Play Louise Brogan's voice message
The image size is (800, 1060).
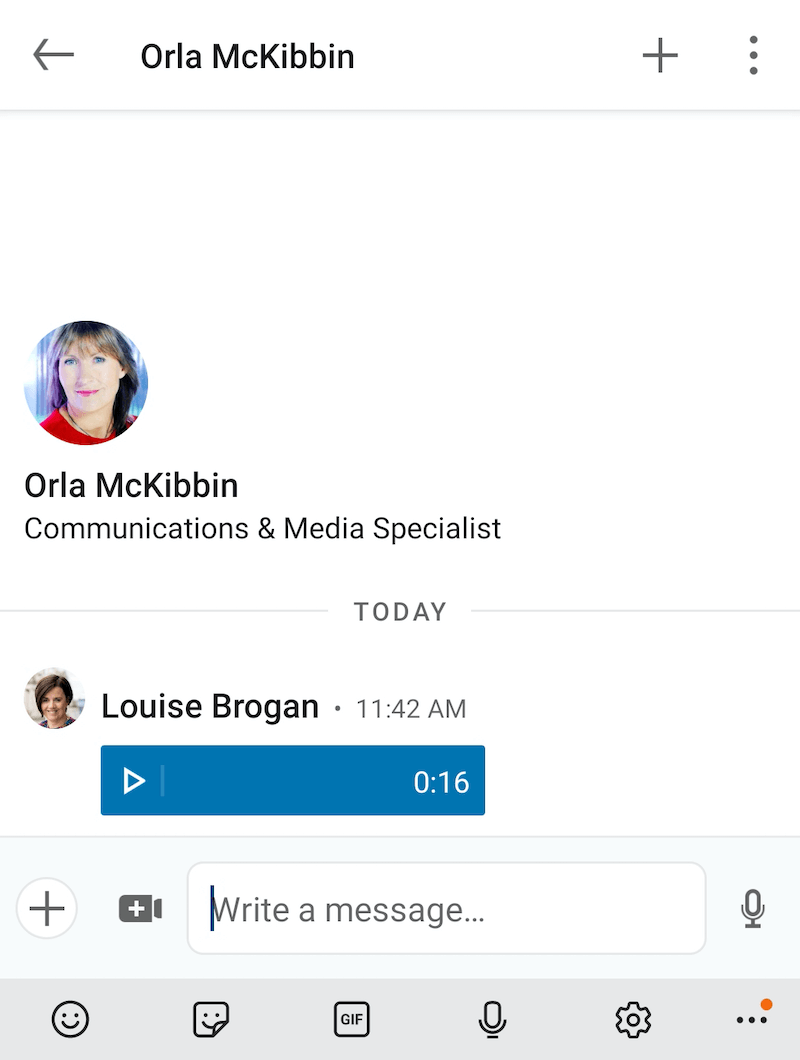pos(134,781)
